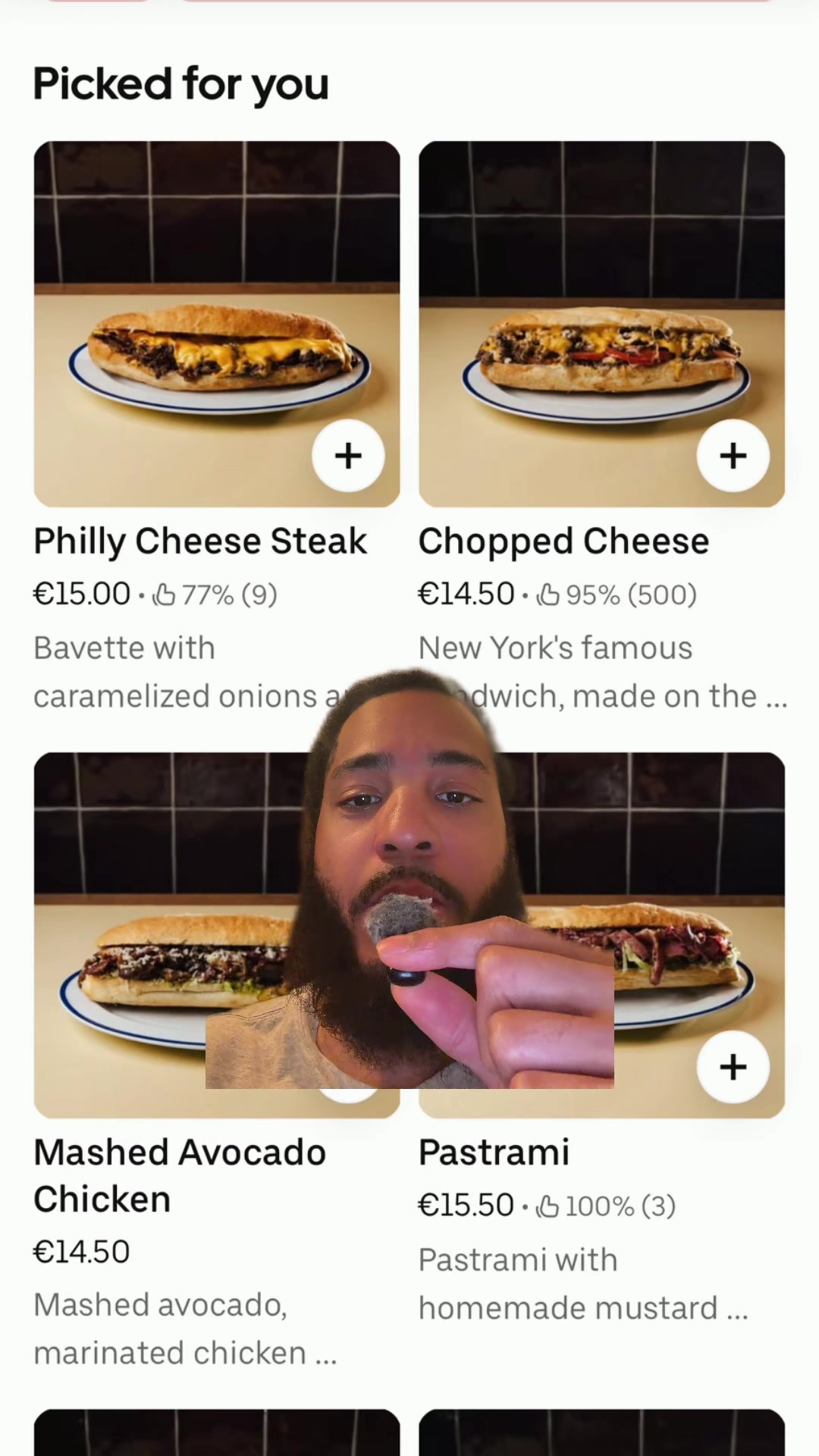Add Philly Cheese Steak to the cart
The width and height of the screenshot is (819, 1456).
pos(348,456)
